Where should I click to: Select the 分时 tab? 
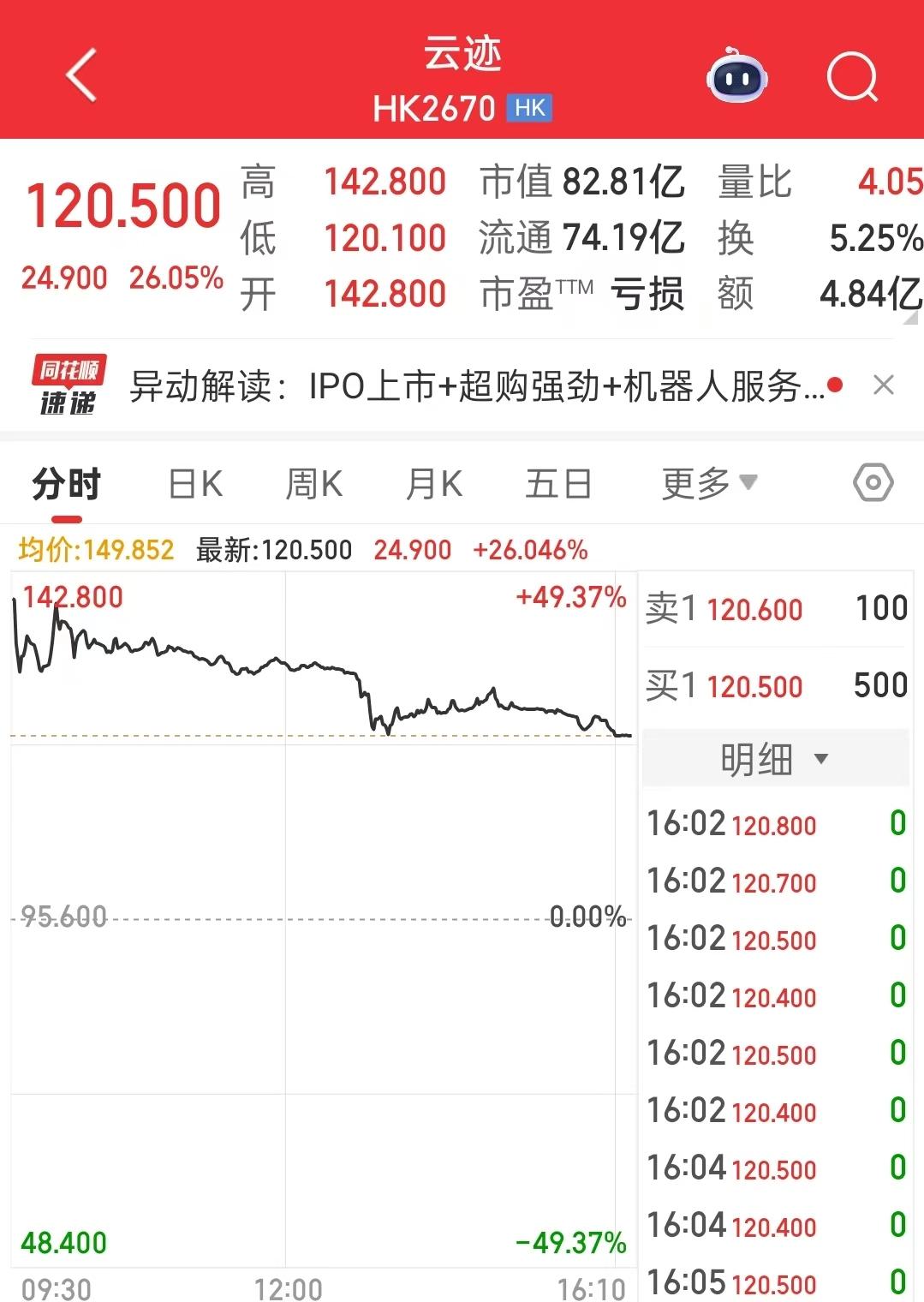pos(66,484)
